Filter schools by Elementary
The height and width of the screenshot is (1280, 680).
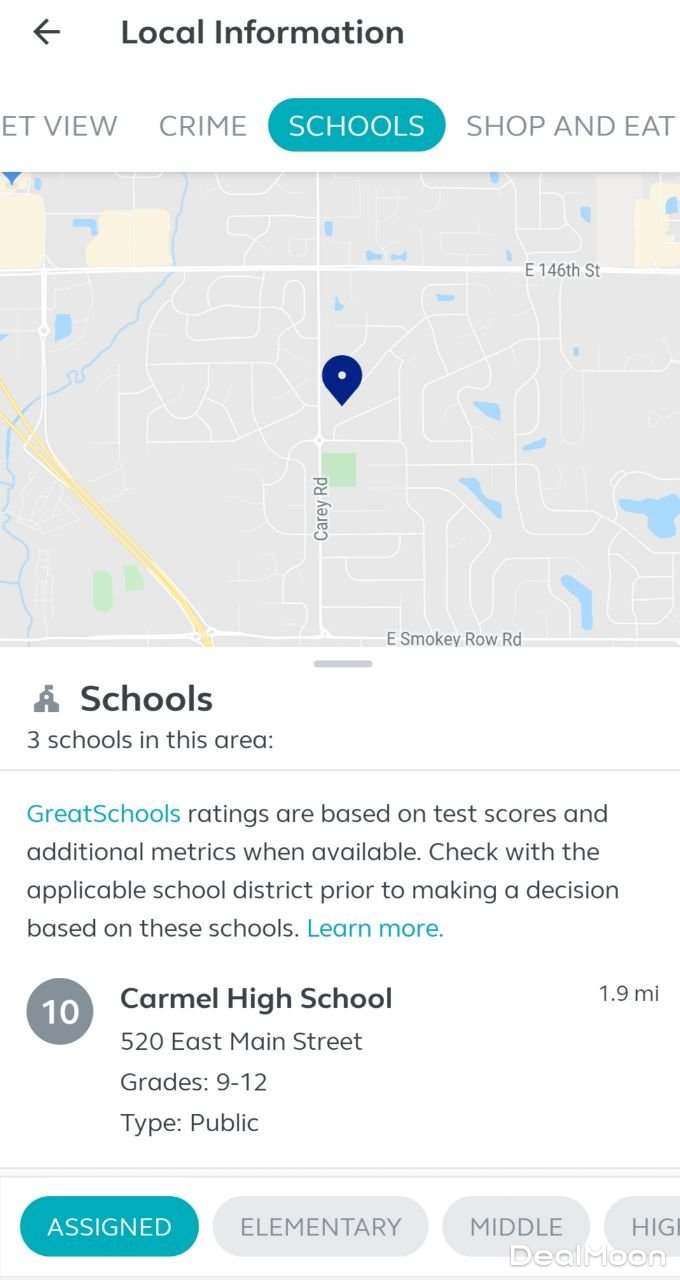click(x=320, y=1226)
